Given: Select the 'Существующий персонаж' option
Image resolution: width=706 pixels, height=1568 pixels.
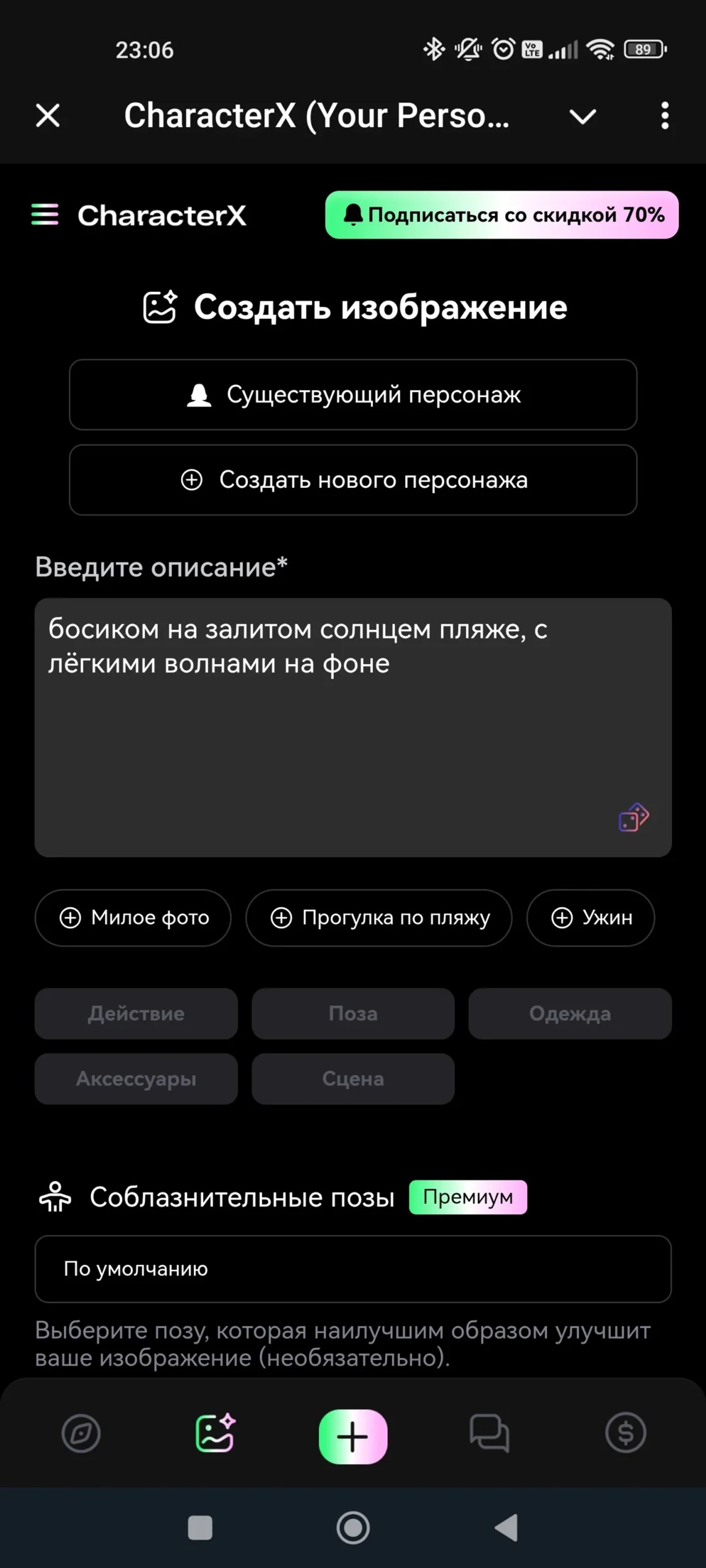Looking at the screenshot, I should (353, 395).
